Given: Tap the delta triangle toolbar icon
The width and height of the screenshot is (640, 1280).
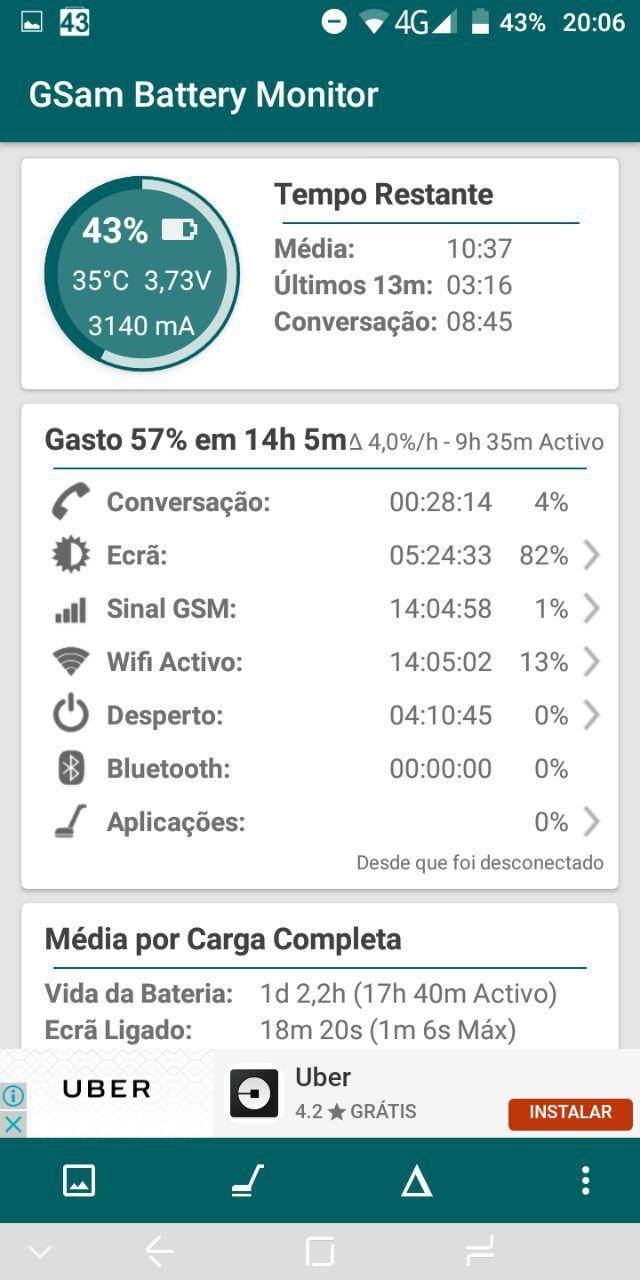Looking at the screenshot, I should (x=416, y=1182).
